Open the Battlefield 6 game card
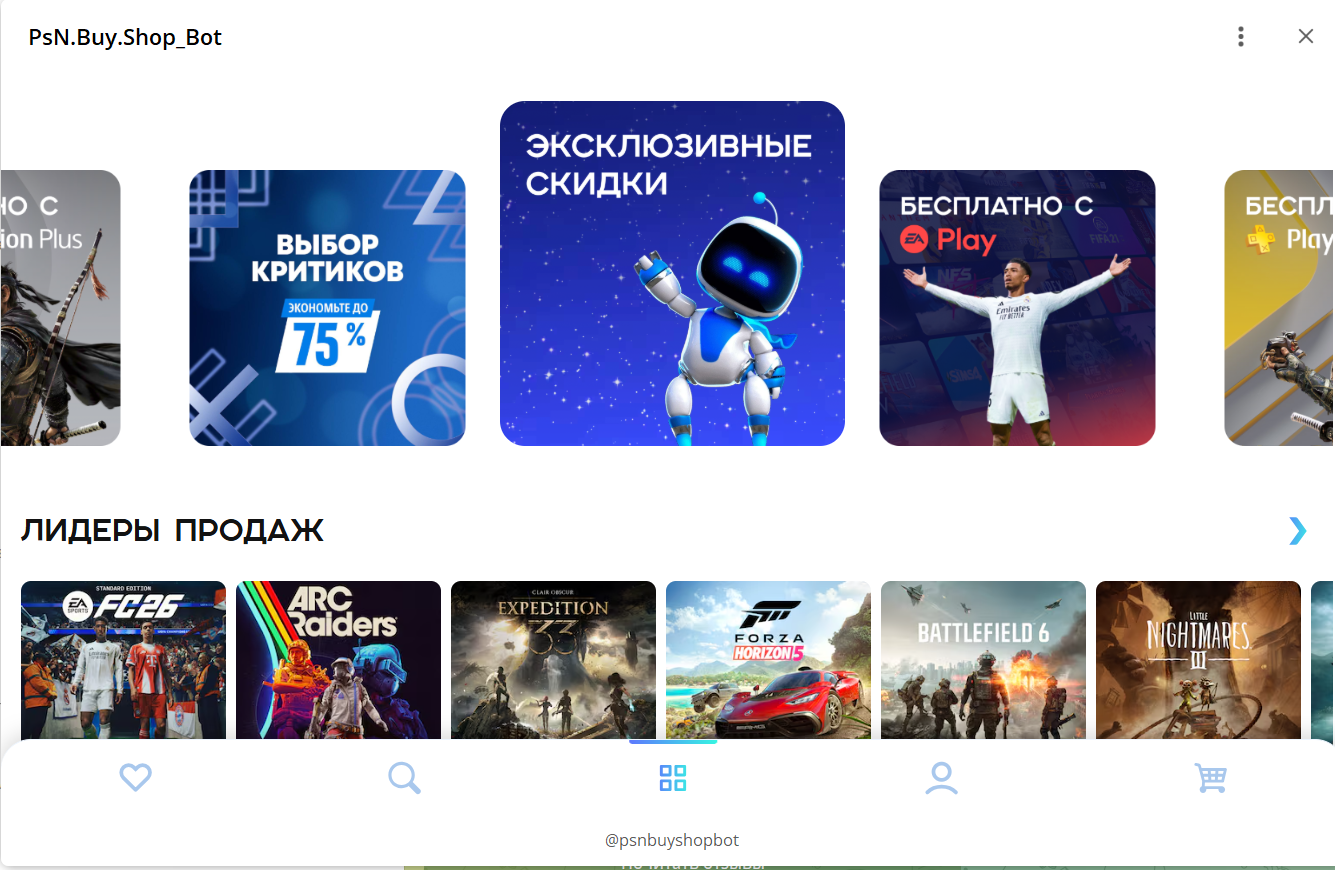The height and width of the screenshot is (870, 1335). tap(983, 660)
